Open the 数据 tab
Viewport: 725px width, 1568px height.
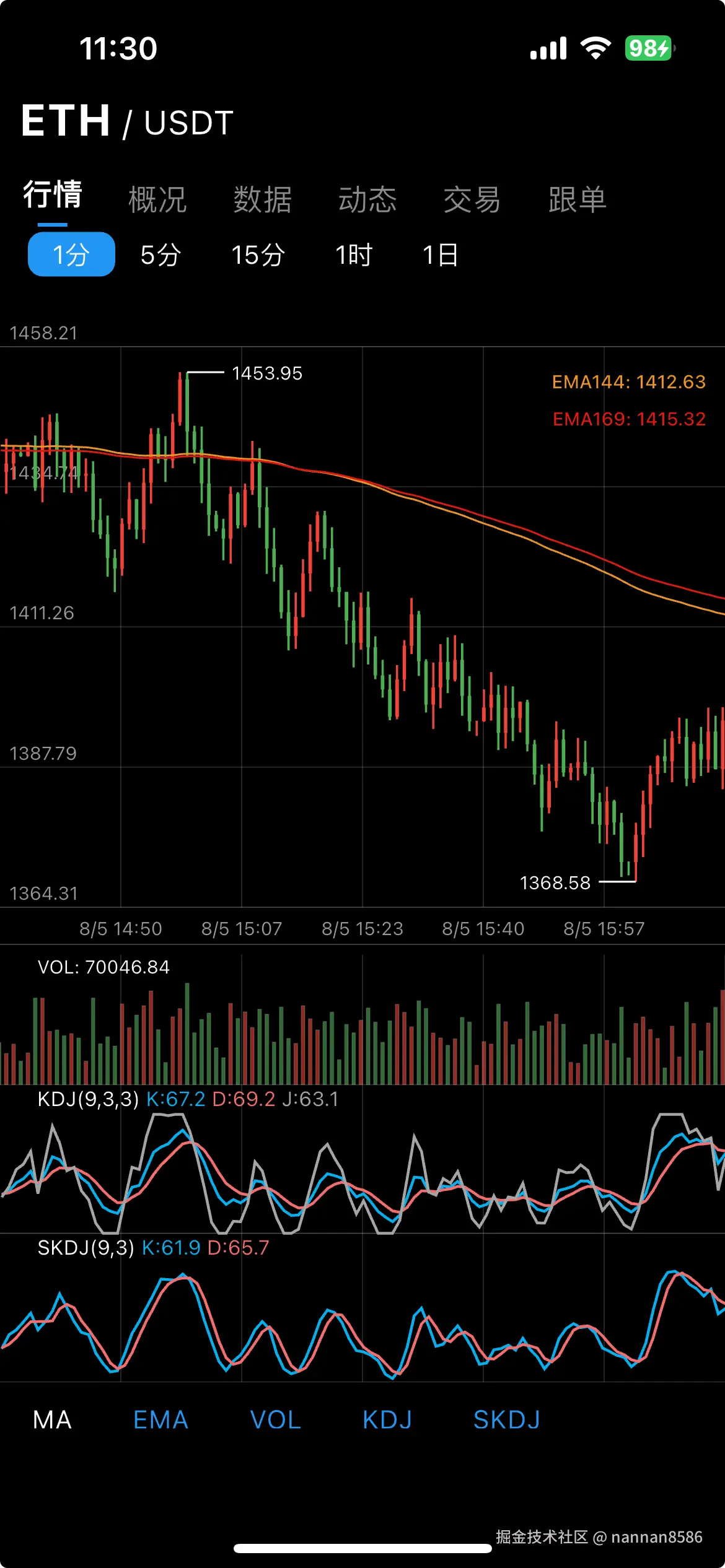[262, 199]
